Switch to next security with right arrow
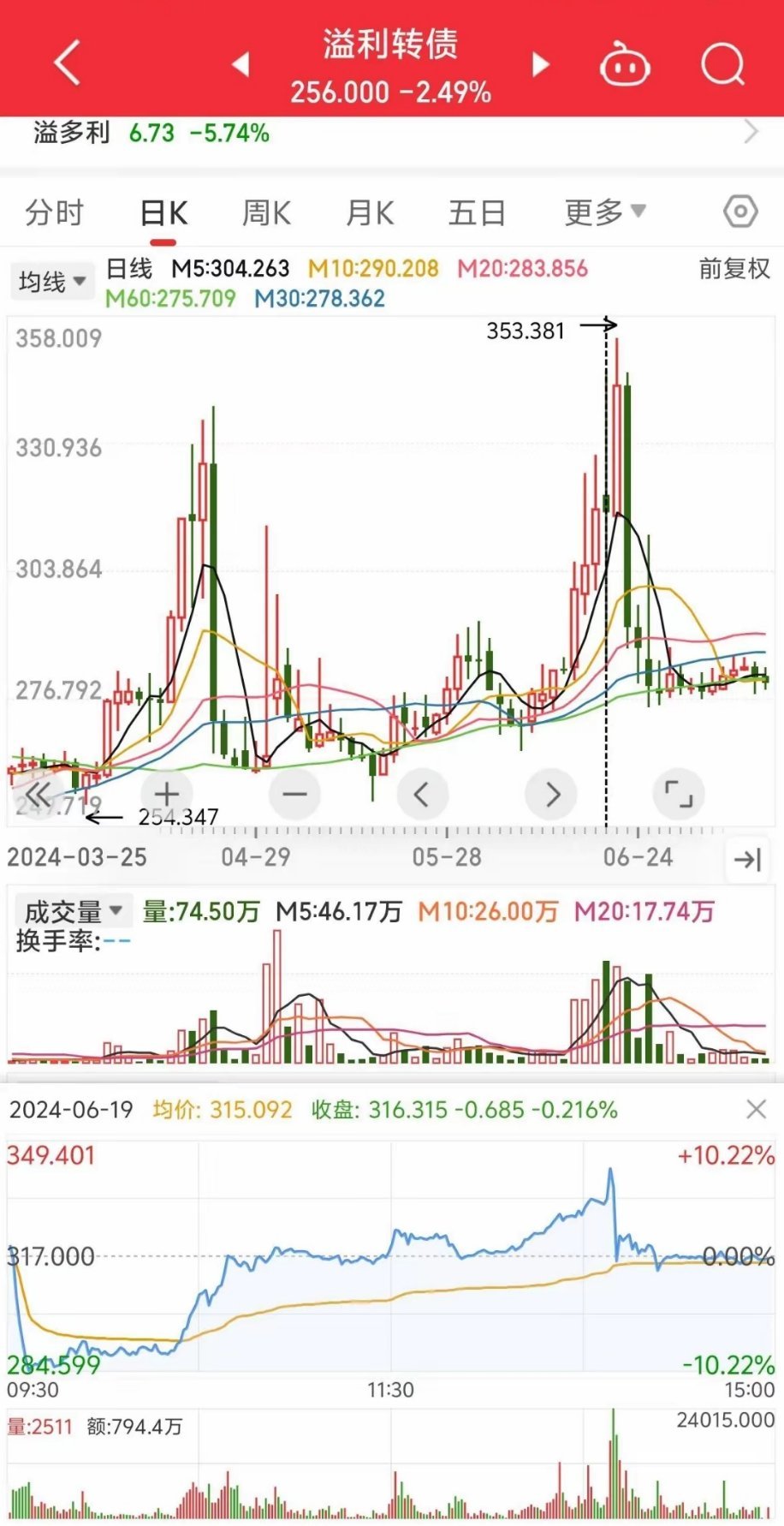 [539, 64]
